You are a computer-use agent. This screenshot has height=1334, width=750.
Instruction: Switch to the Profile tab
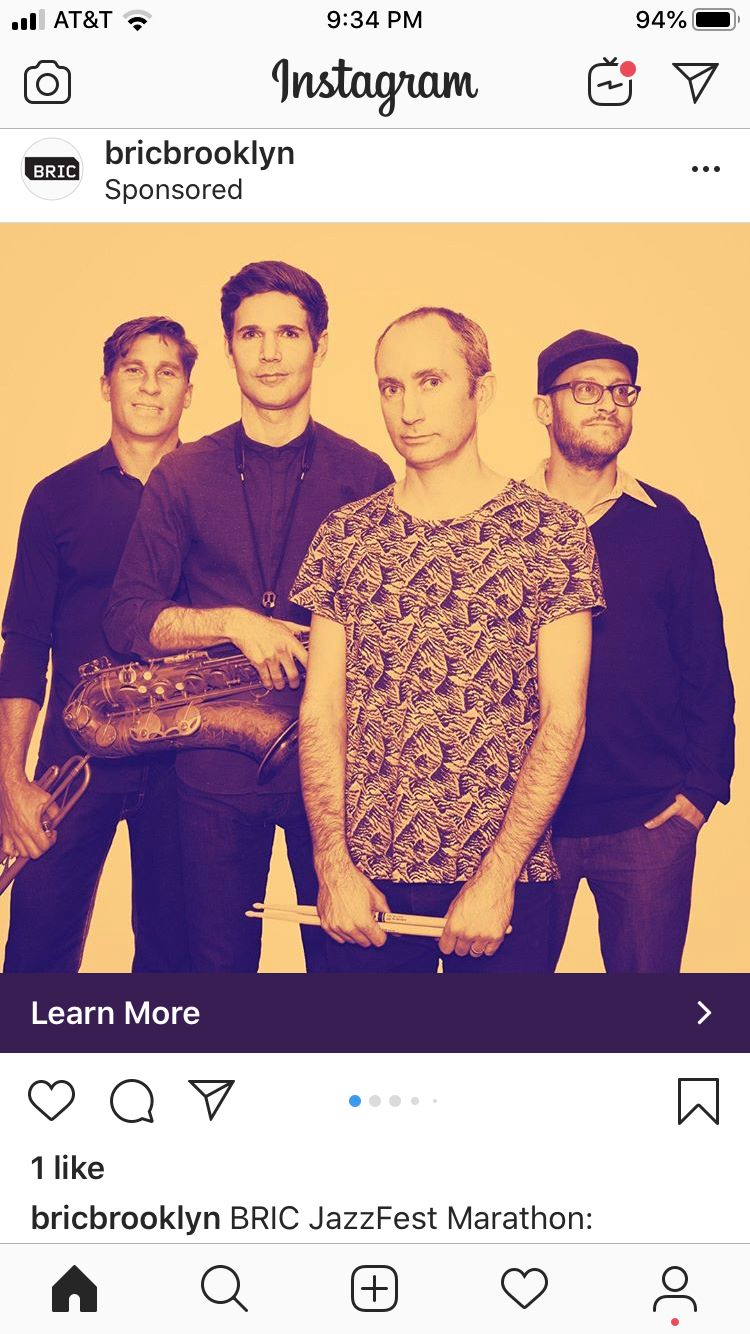[x=674, y=1289]
